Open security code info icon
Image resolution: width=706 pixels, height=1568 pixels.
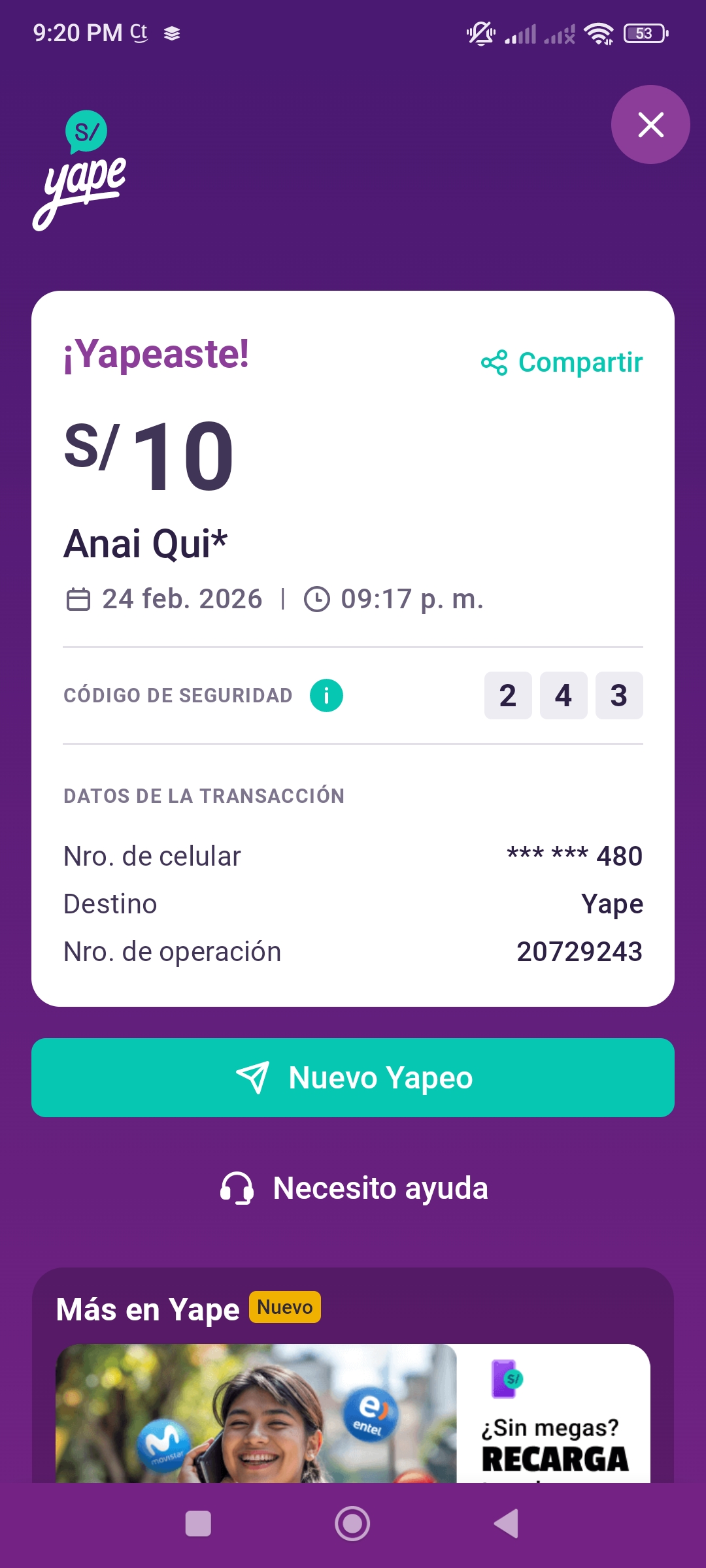pyautogui.click(x=326, y=695)
